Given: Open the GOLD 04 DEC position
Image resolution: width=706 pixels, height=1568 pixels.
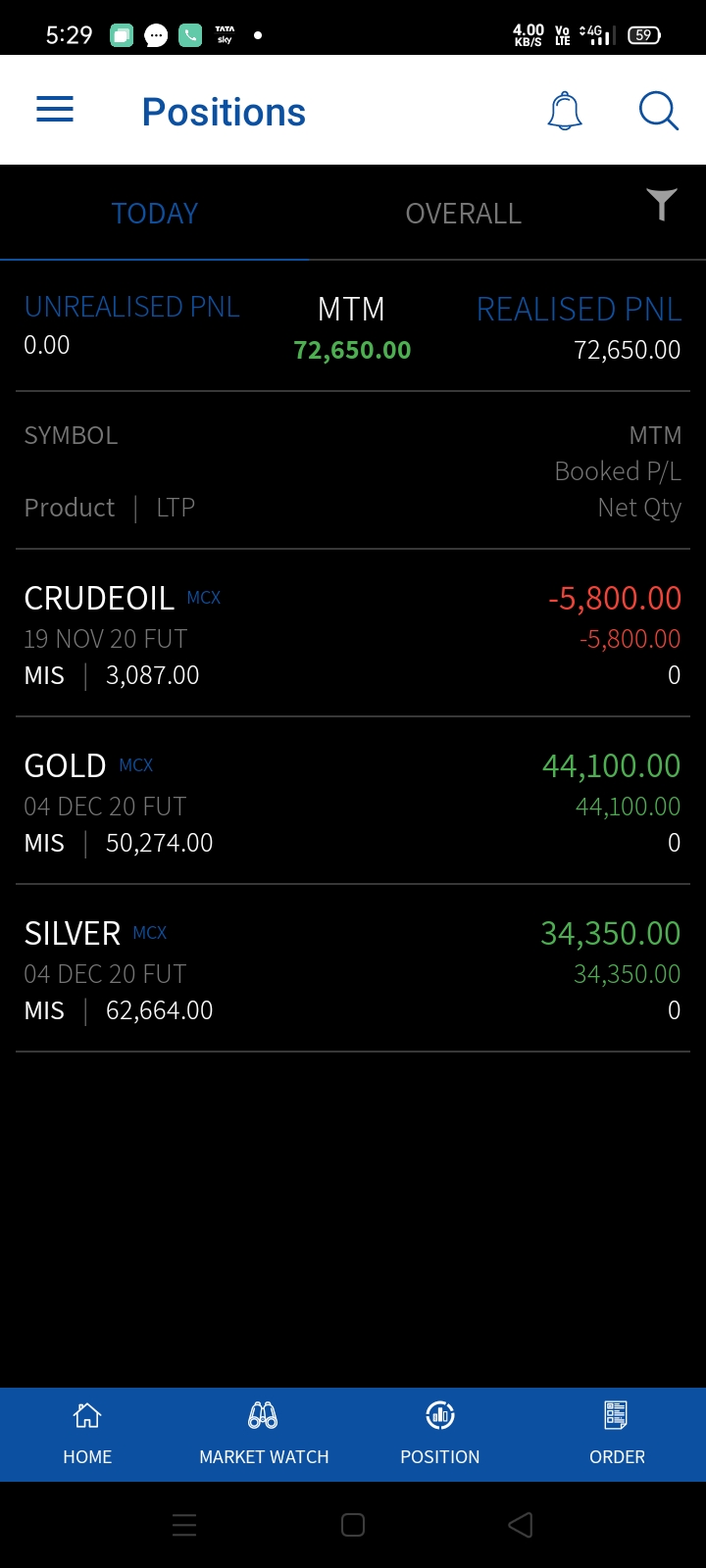Looking at the screenshot, I should click(x=353, y=803).
